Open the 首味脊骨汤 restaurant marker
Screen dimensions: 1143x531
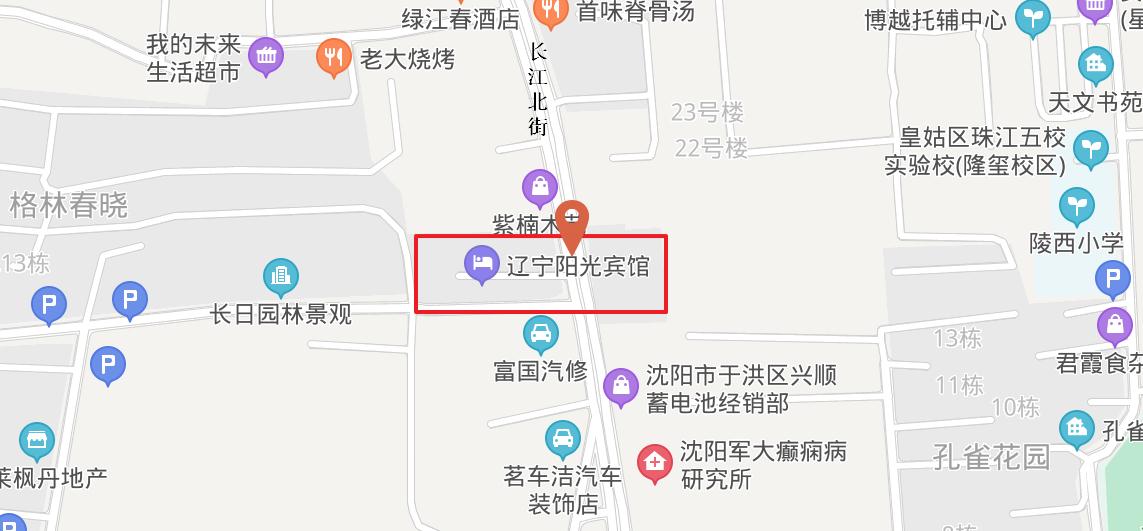click(551, 12)
